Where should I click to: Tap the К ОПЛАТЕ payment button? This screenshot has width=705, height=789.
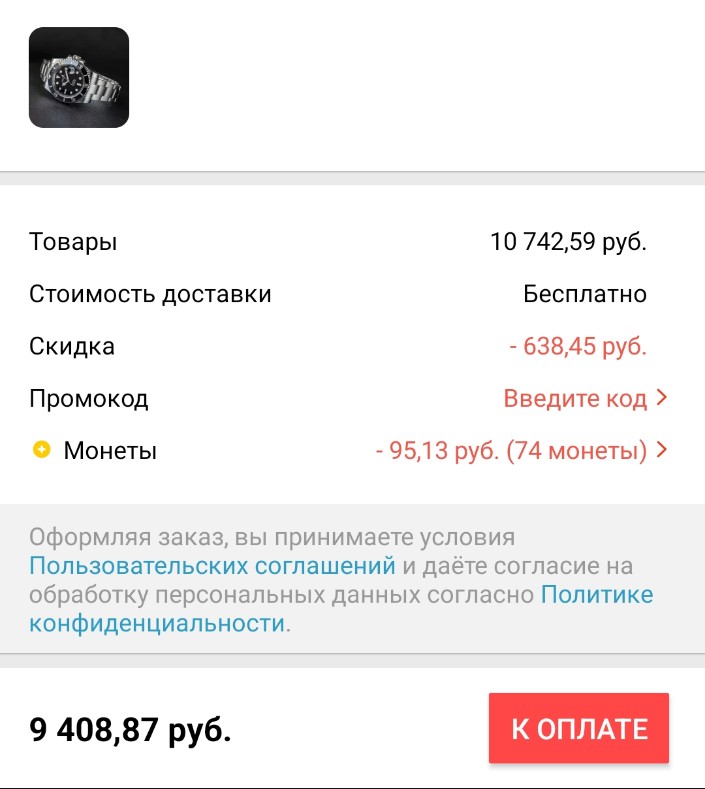tap(579, 729)
